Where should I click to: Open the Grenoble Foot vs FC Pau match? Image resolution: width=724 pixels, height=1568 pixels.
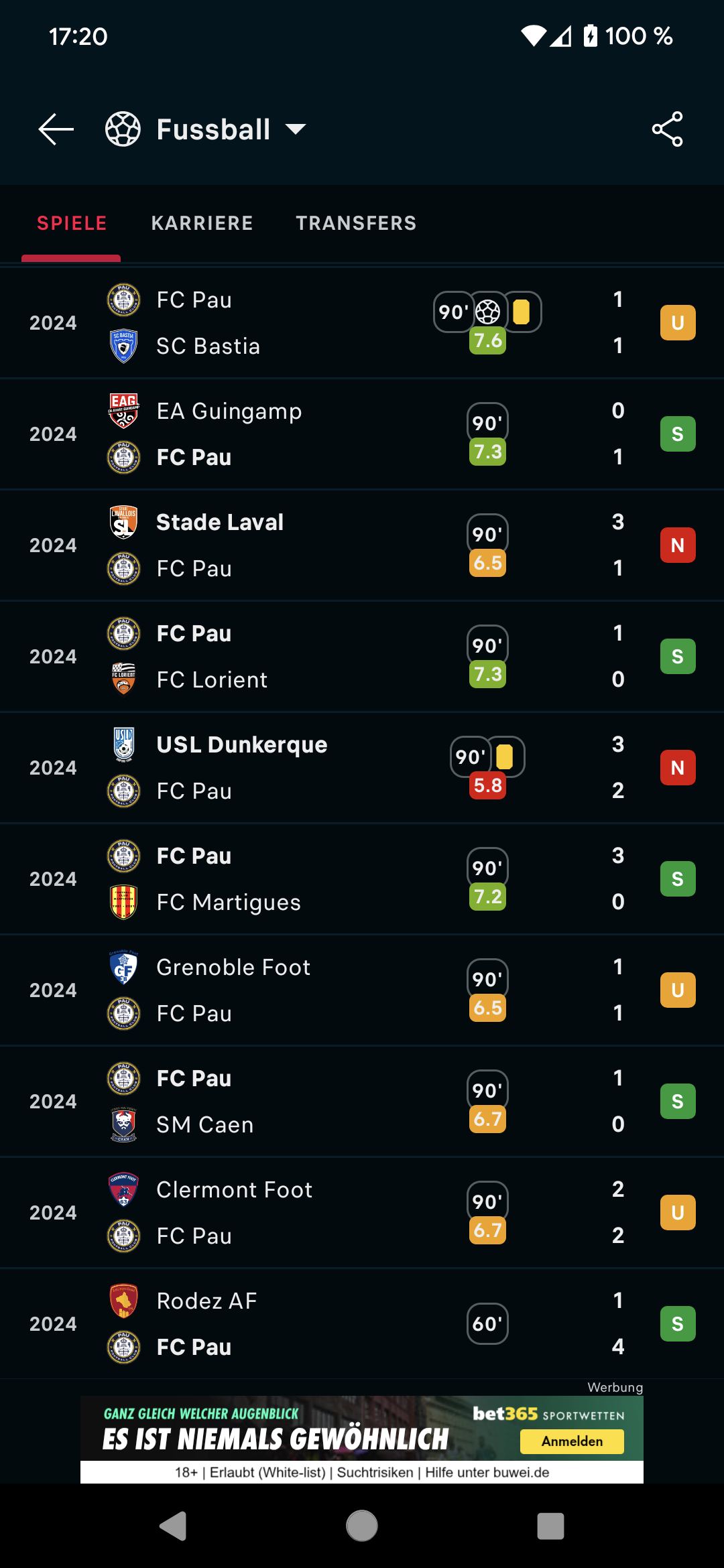(x=362, y=990)
